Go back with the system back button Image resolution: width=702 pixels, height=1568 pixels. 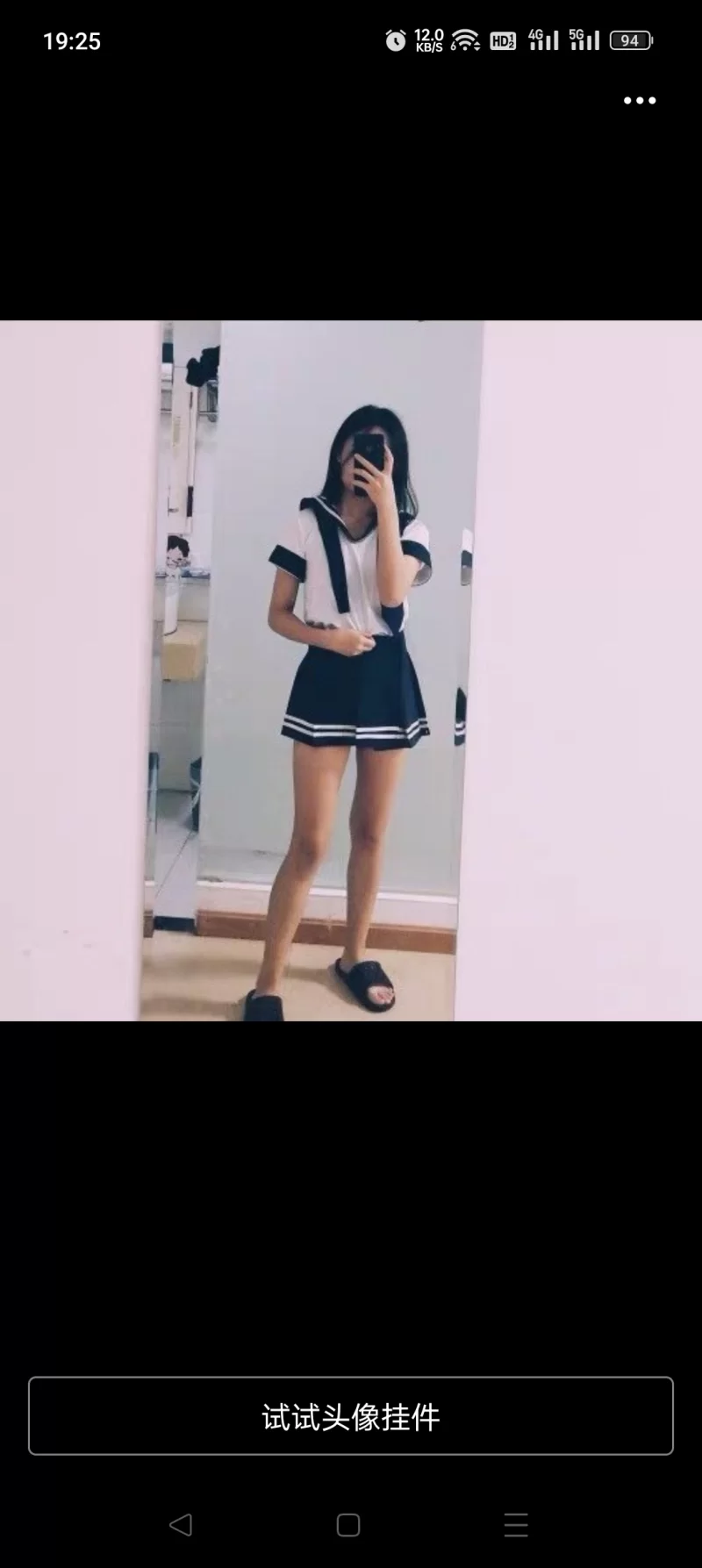[181, 1524]
